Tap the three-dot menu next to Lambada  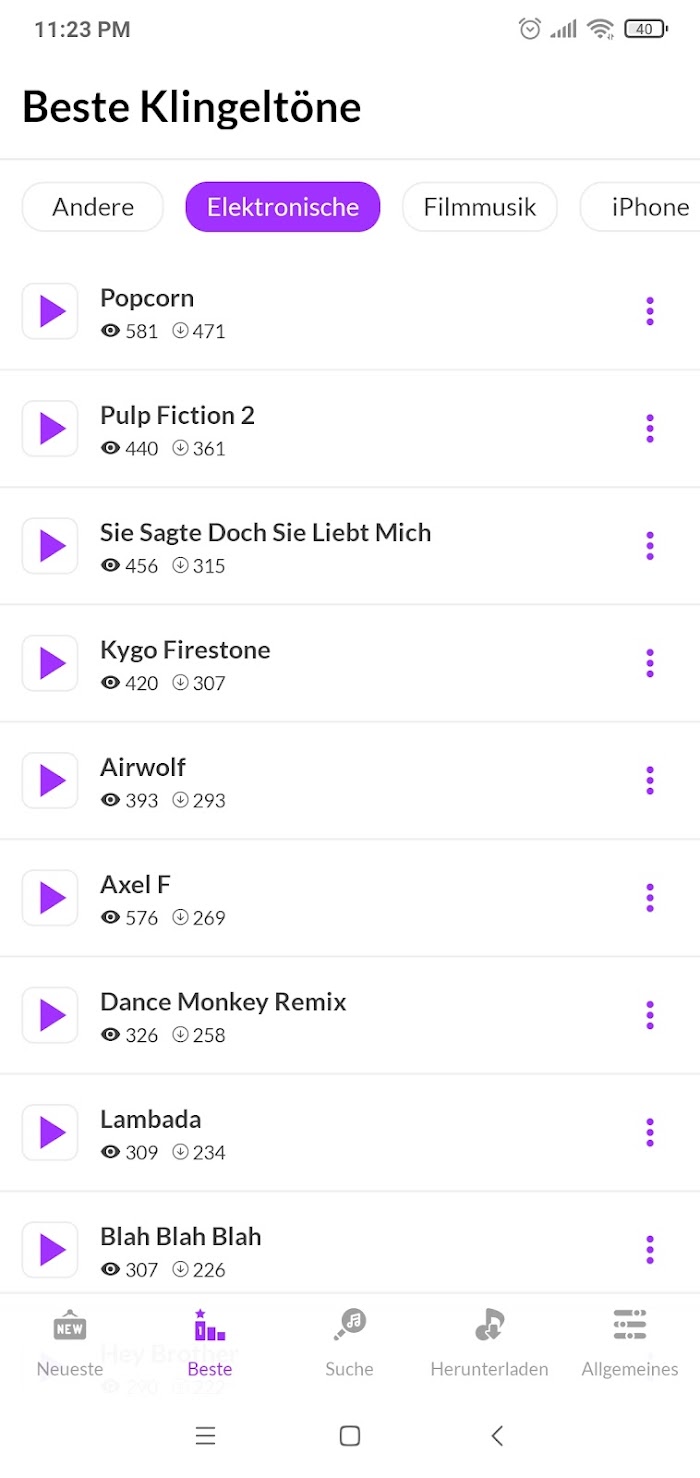(x=650, y=1133)
